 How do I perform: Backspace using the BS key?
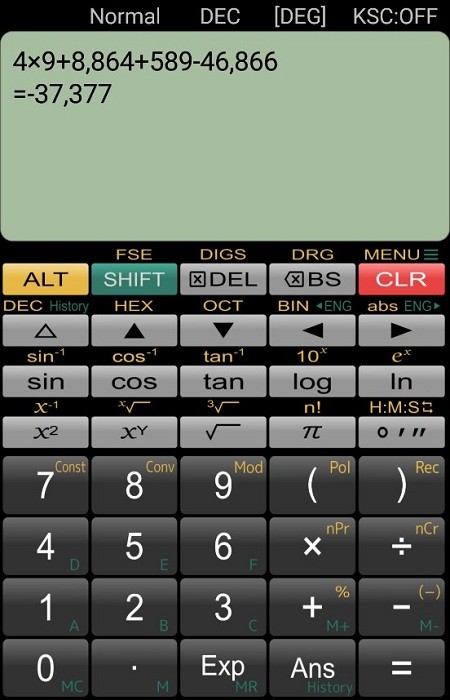coord(312,279)
